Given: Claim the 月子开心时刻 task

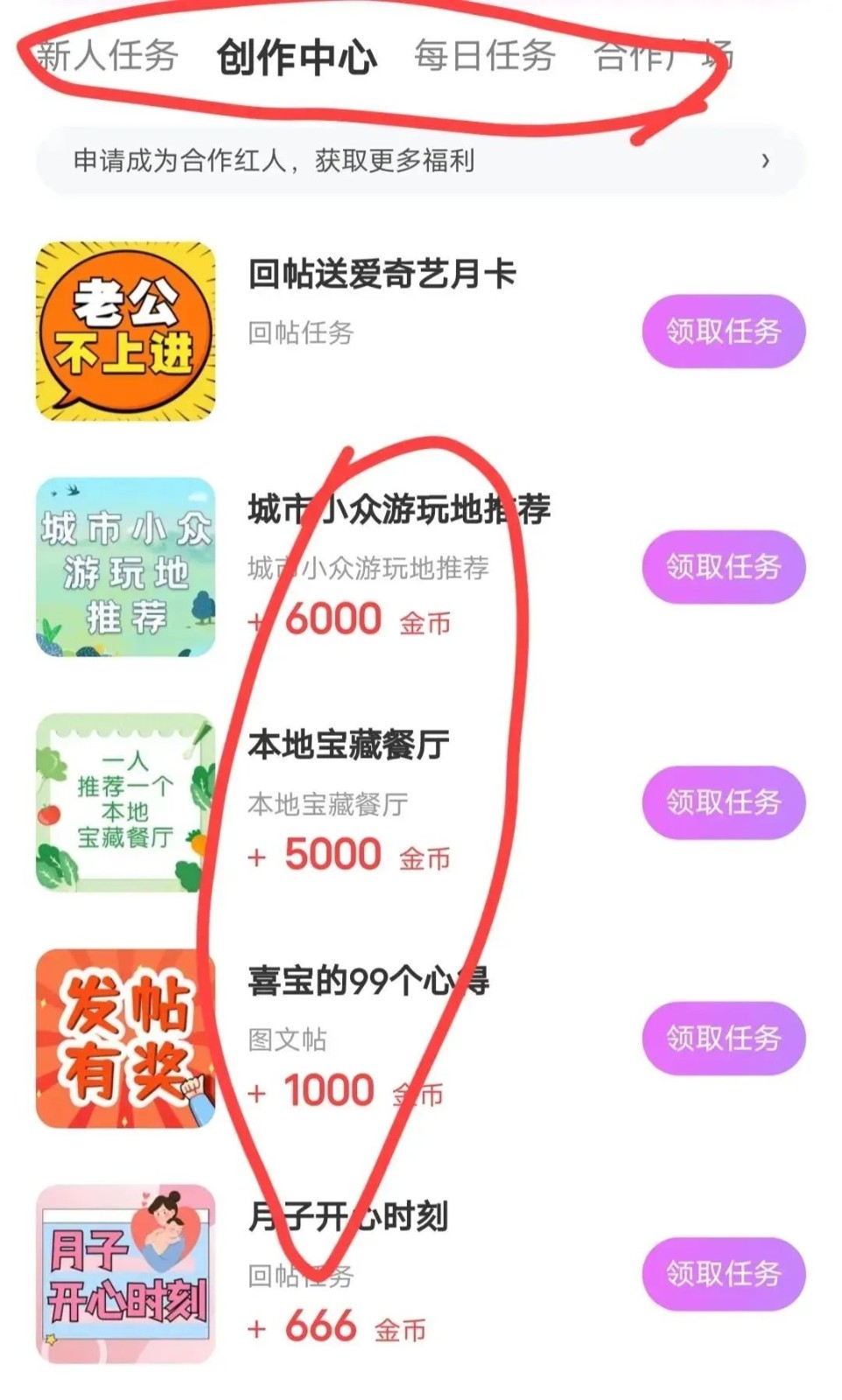Looking at the screenshot, I should [x=723, y=1274].
